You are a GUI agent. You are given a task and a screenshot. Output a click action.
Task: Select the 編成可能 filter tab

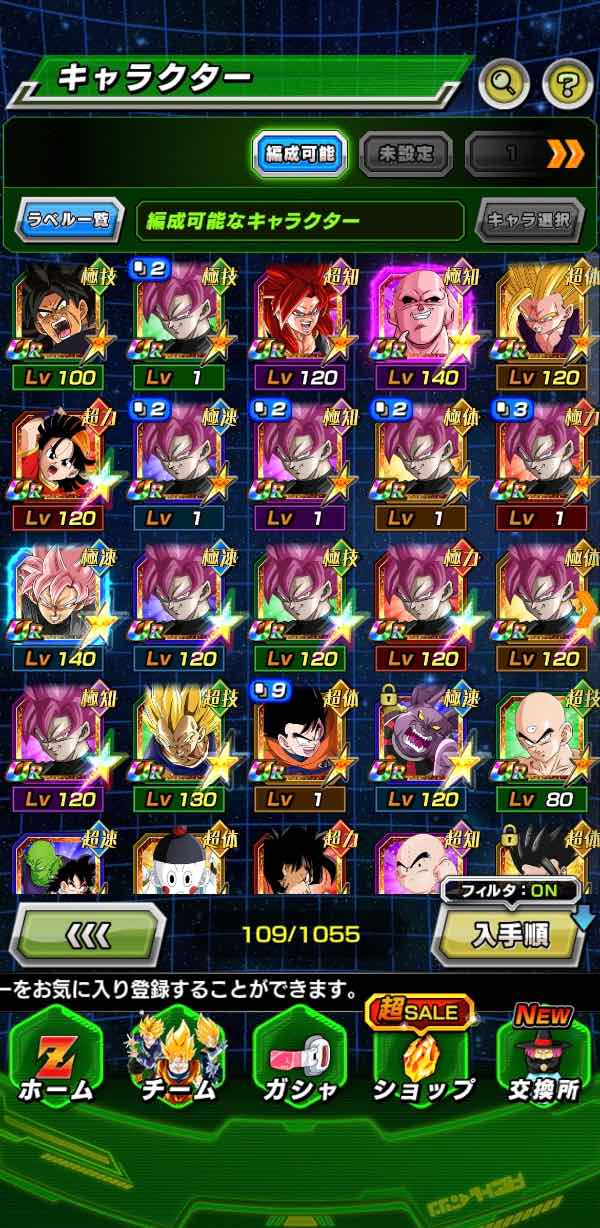click(x=299, y=154)
